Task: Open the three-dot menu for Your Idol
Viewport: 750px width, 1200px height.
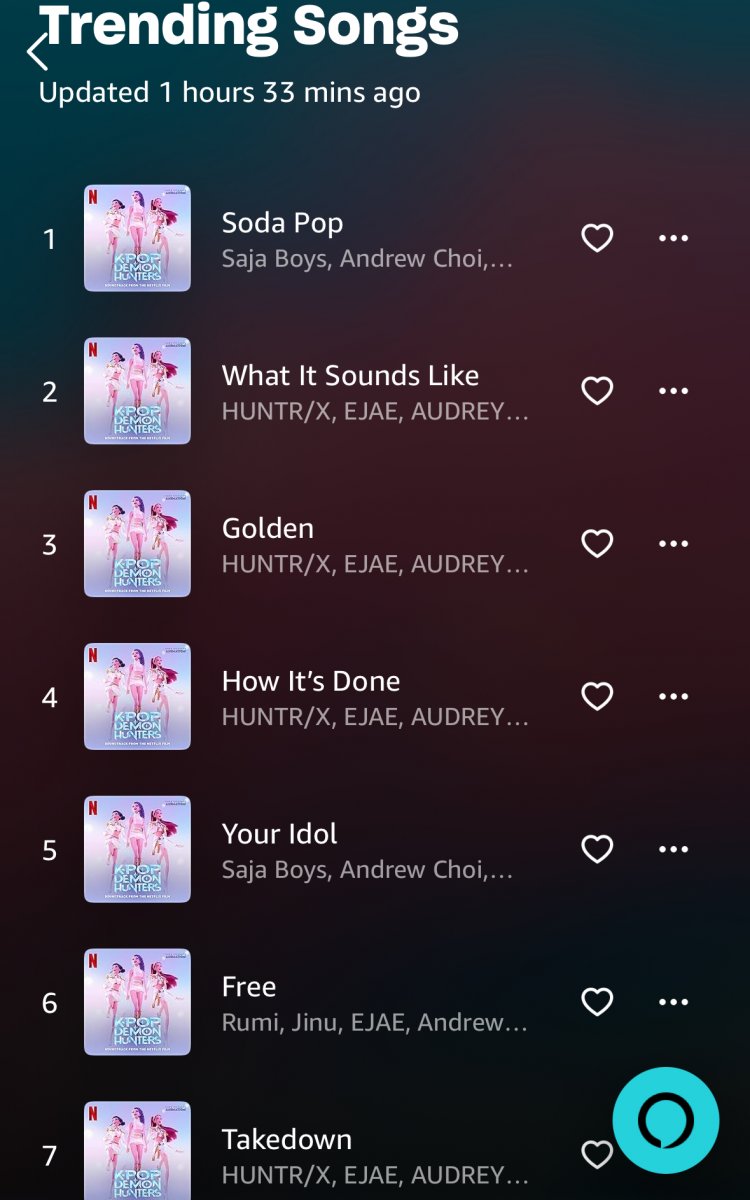Action: point(673,850)
